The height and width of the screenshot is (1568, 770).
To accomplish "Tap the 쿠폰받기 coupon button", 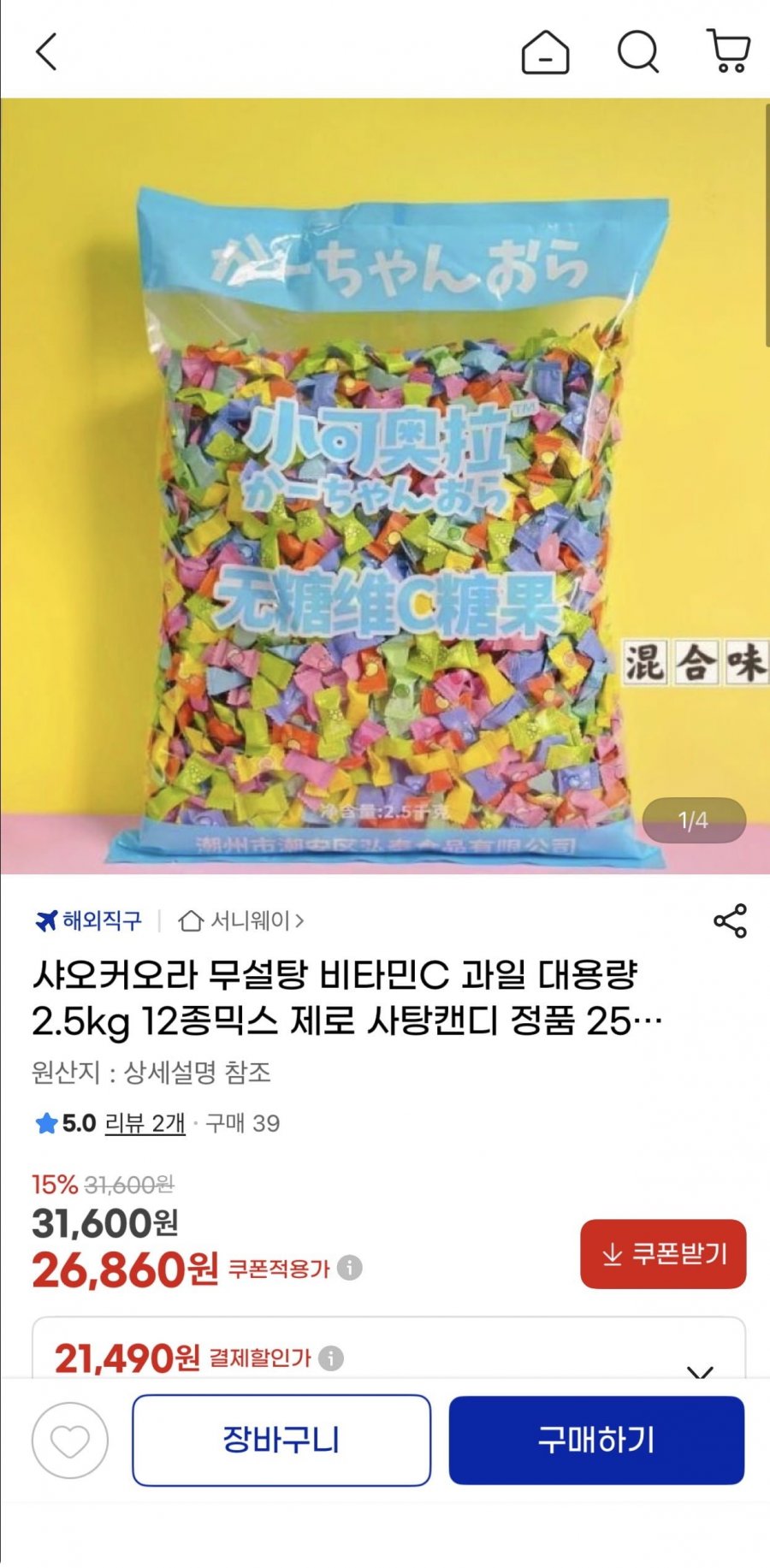I will [663, 1254].
